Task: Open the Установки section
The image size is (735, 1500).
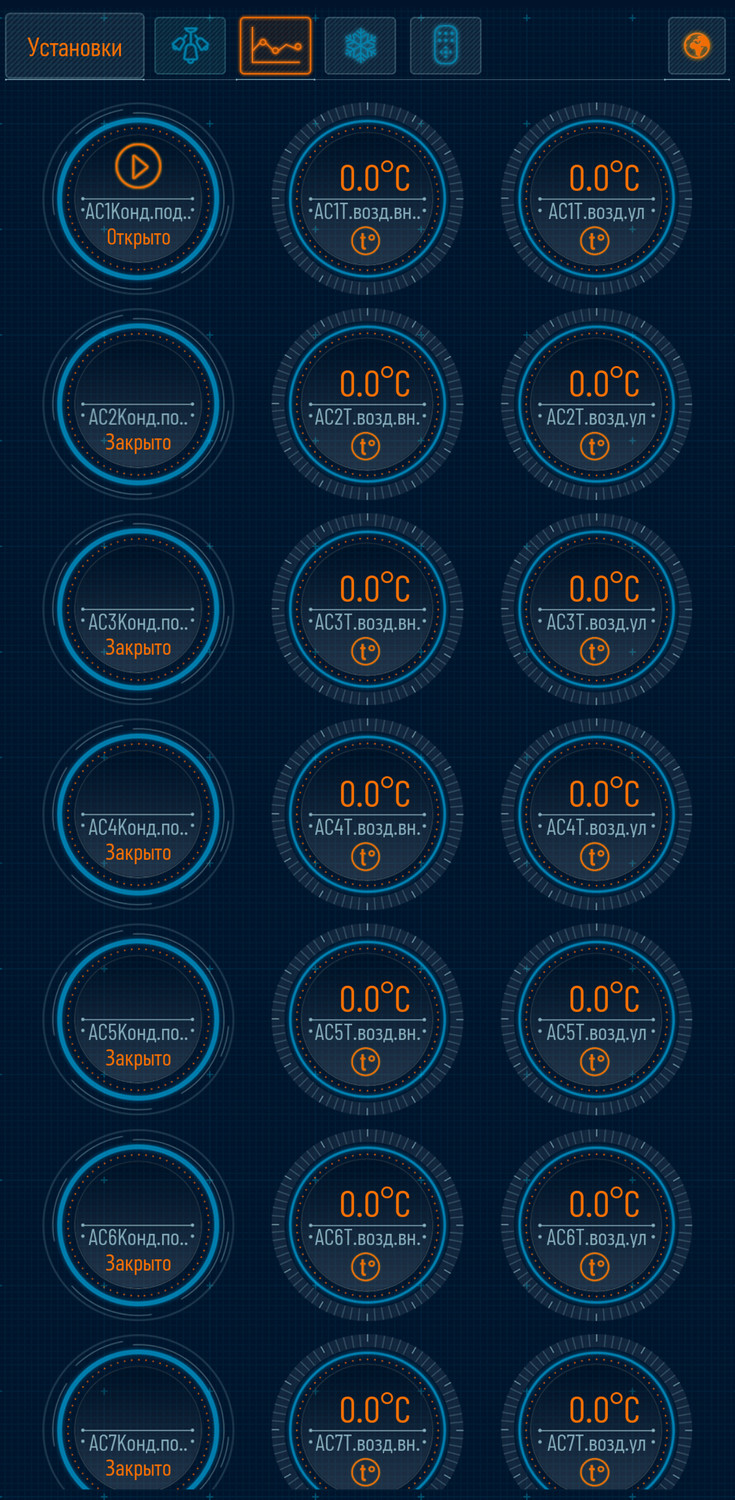Action: (x=75, y=47)
